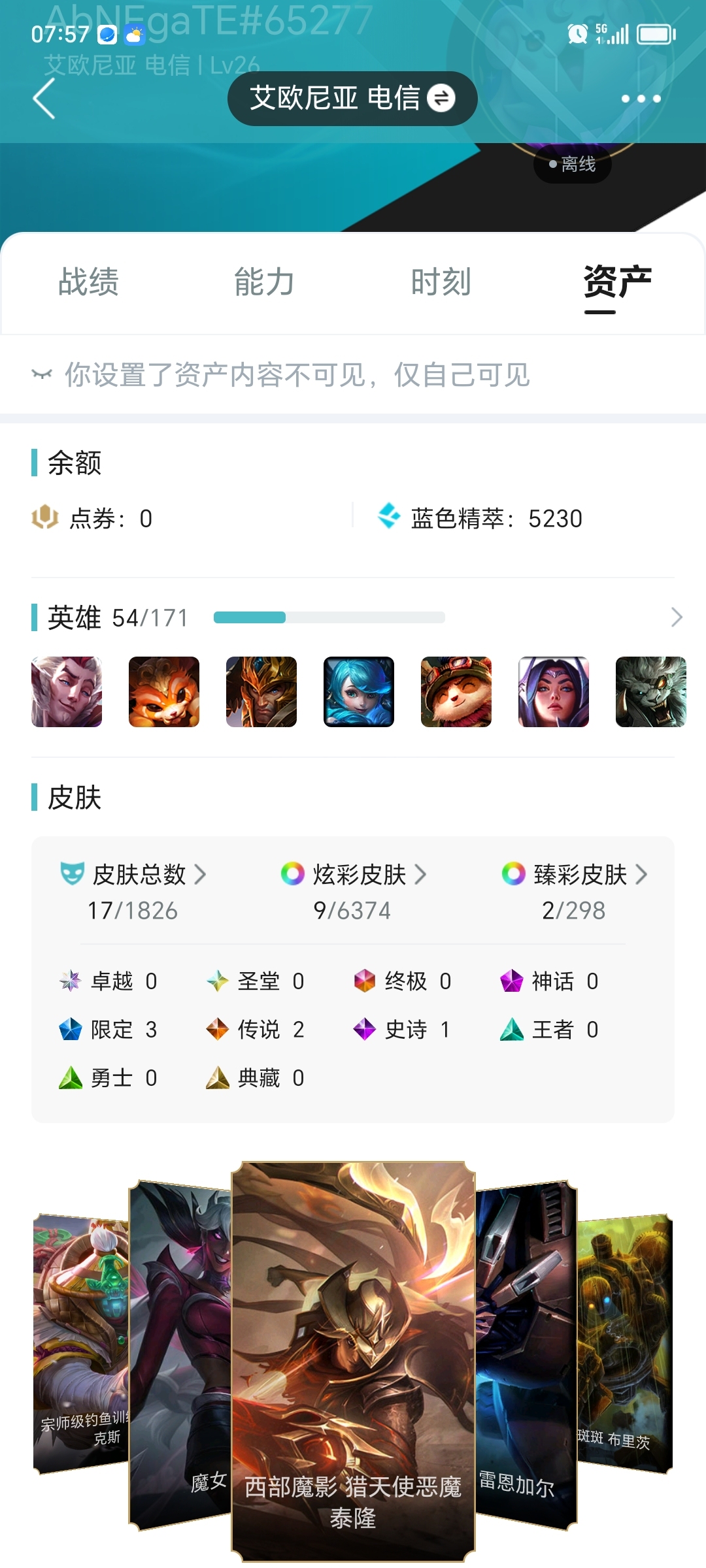View the 西部魔影 泰隆 skin card
Screen dimensions: 706x1568
353,1362
